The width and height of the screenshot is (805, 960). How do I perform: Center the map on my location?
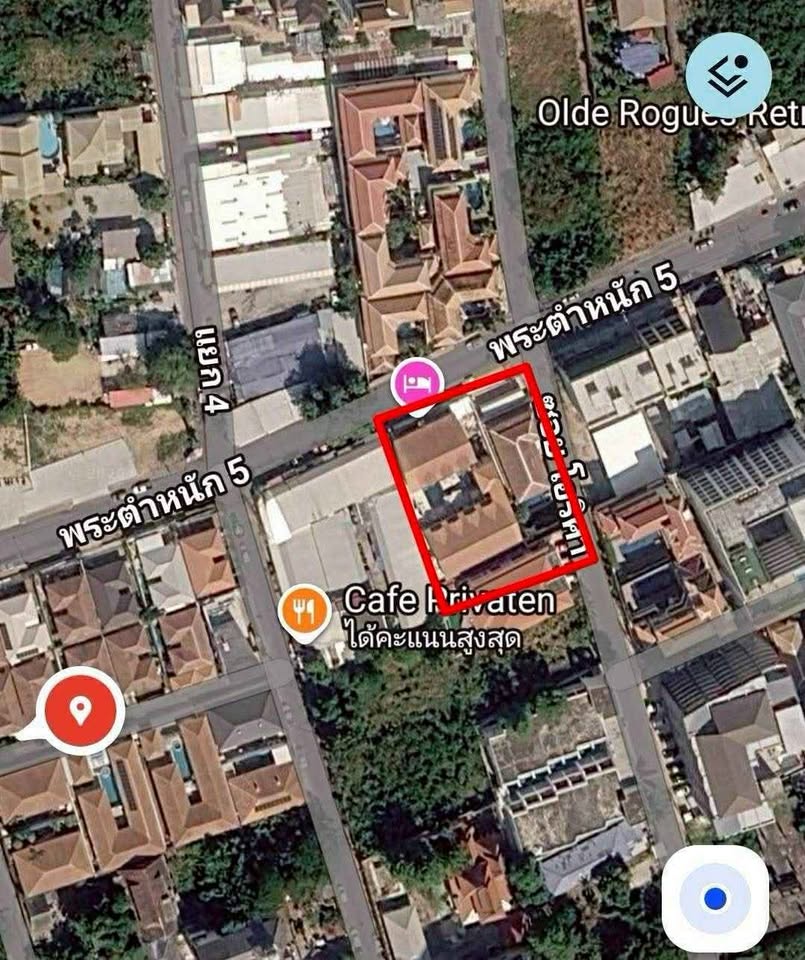click(715, 898)
